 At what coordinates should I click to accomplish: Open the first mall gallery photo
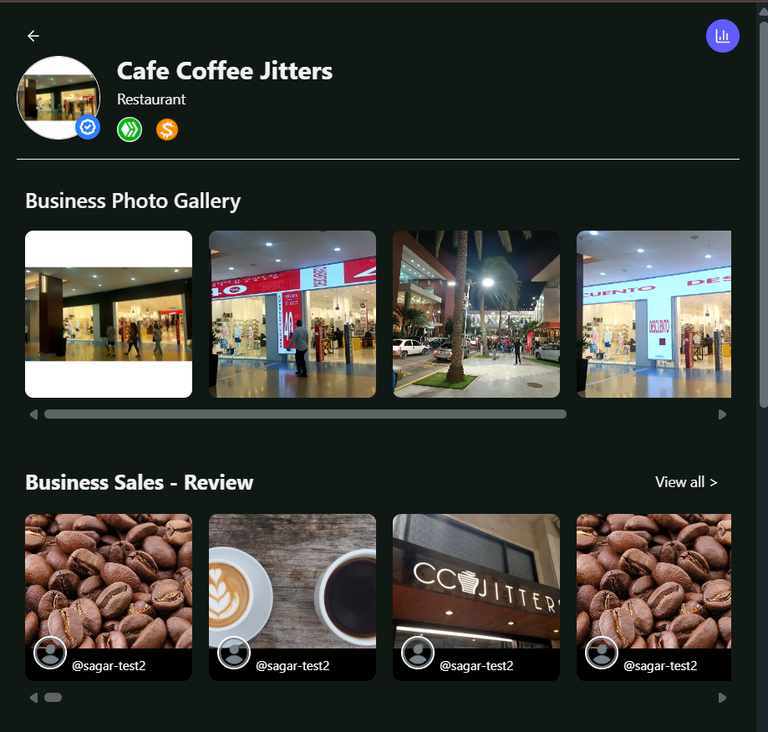108,314
